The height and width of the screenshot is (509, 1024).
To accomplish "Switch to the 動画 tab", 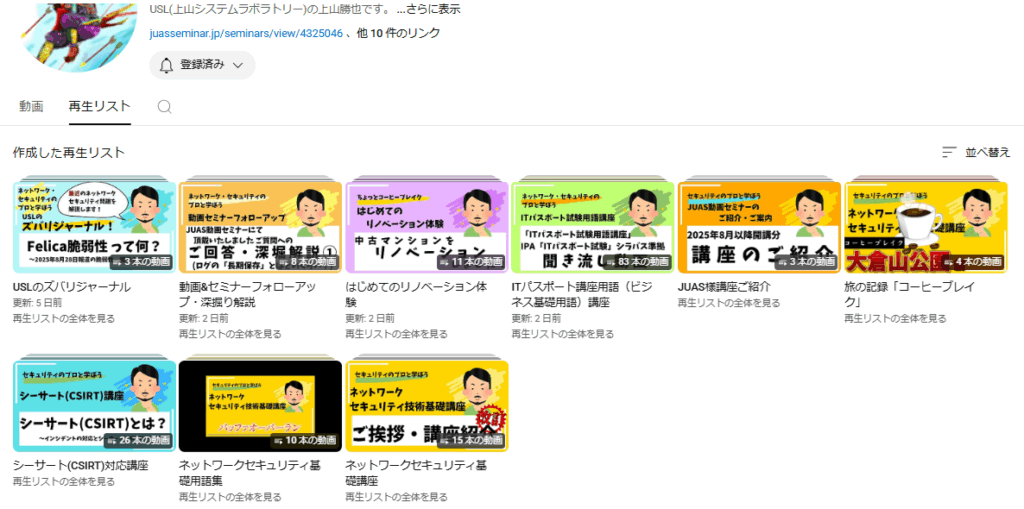I will tap(31, 106).
